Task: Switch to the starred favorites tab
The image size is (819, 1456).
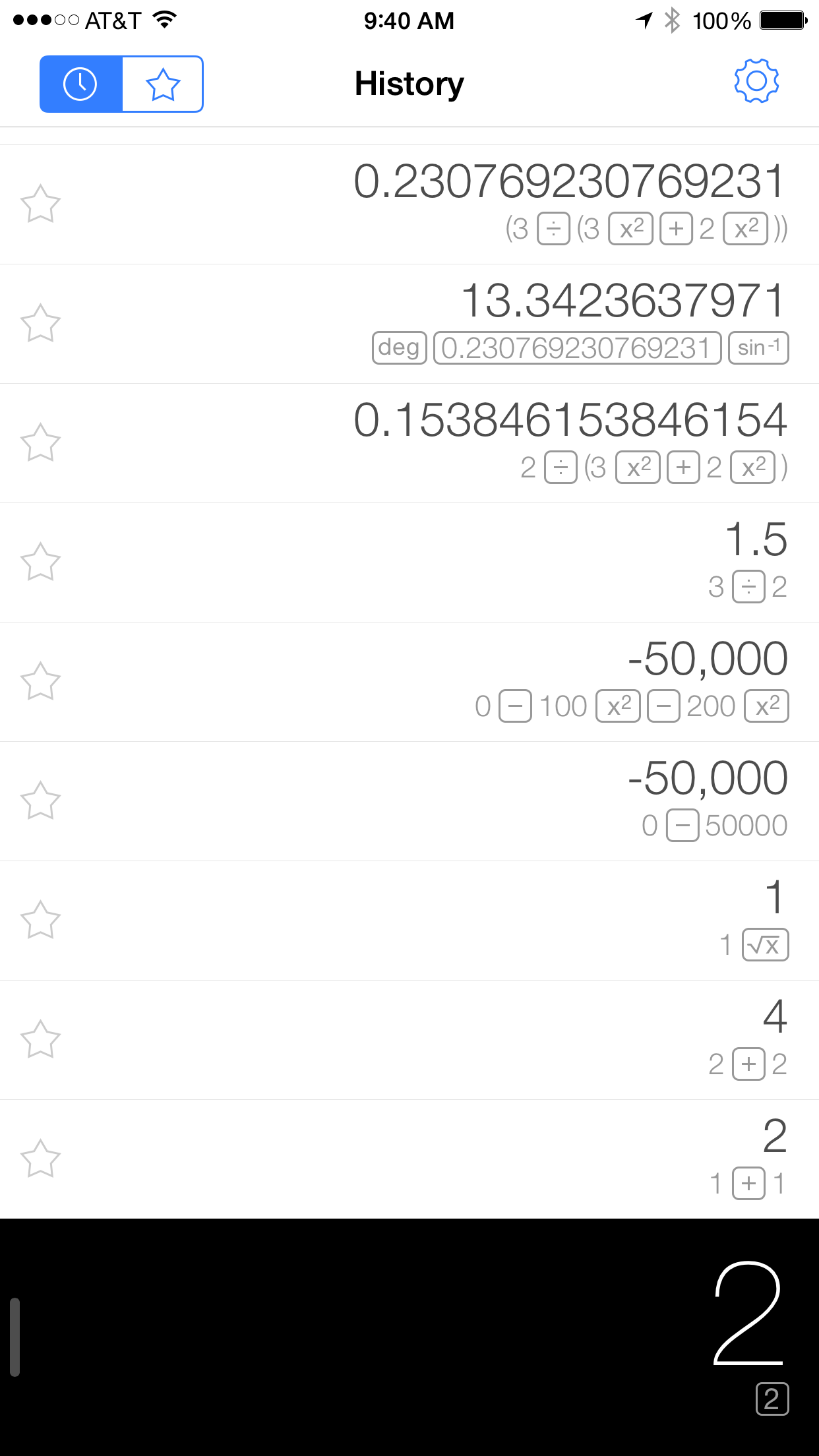Action: click(x=163, y=84)
